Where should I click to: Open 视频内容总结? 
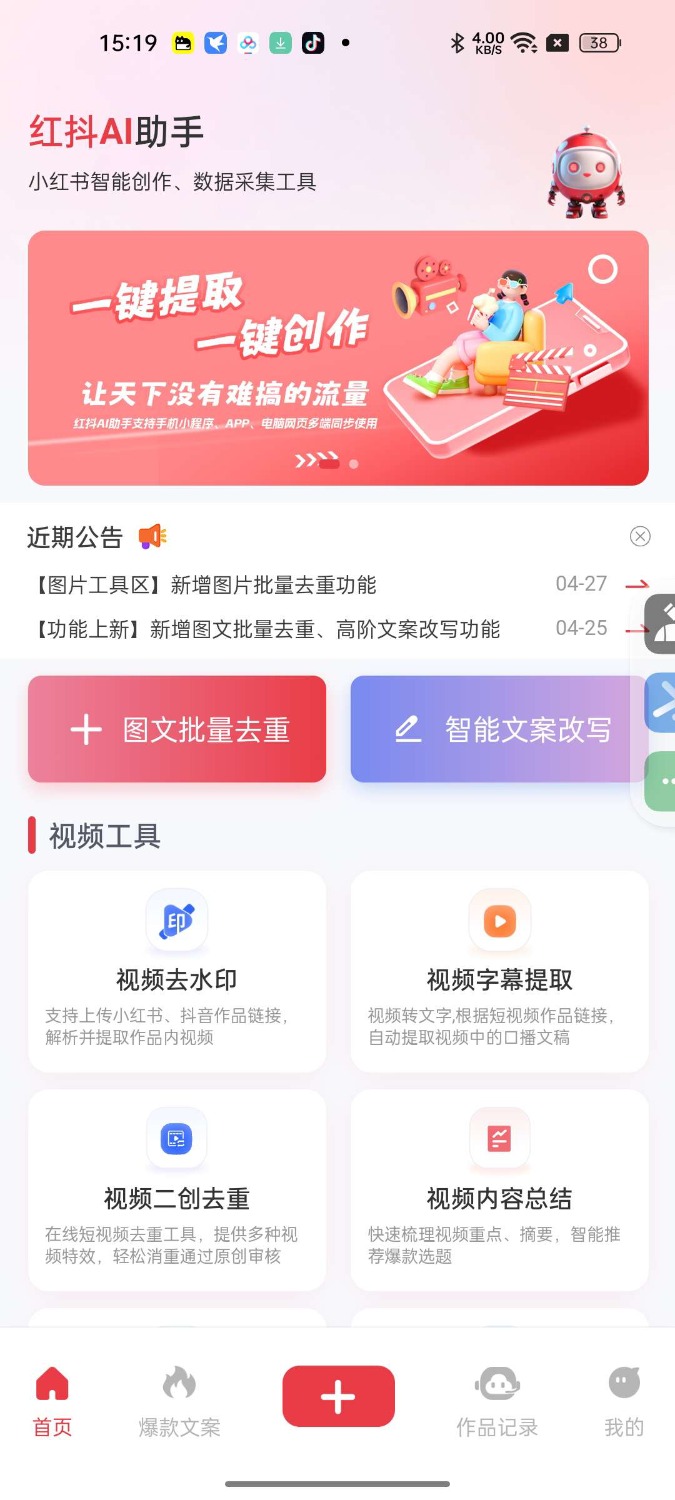click(x=499, y=1190)
